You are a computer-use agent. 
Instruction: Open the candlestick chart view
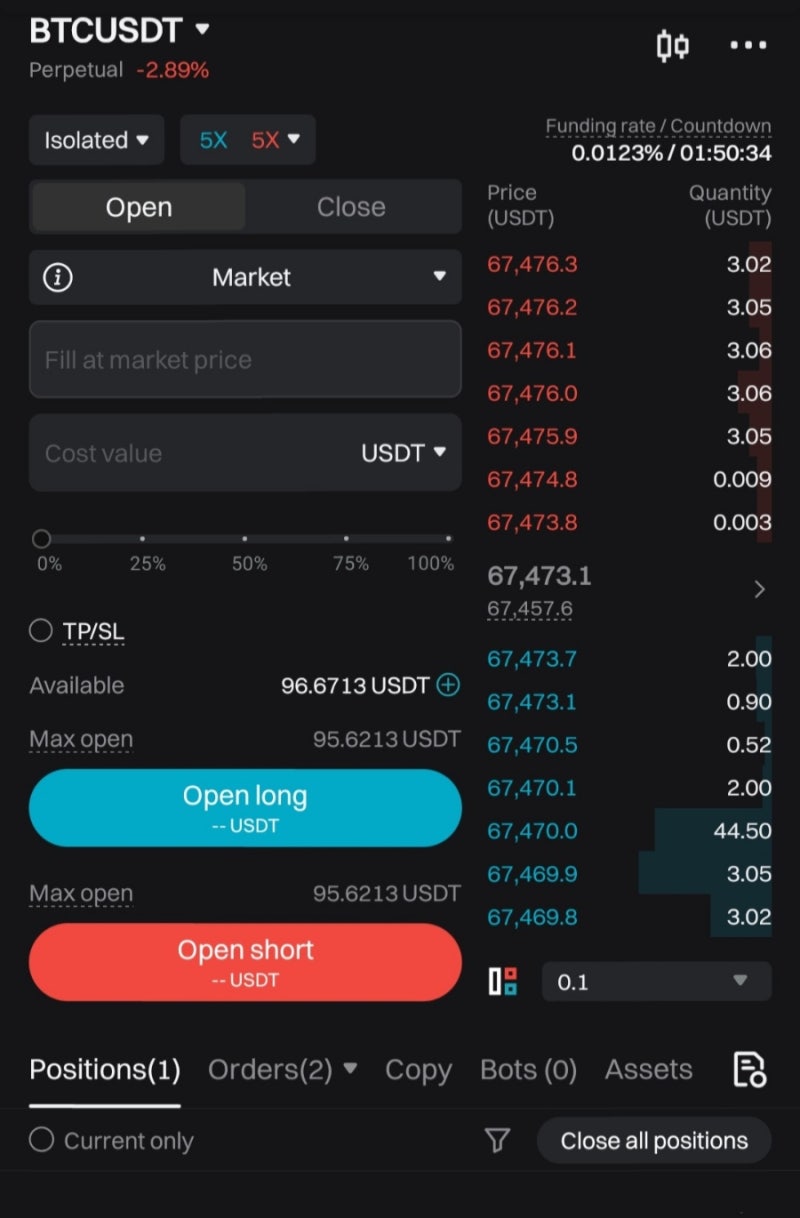[672, 46]
